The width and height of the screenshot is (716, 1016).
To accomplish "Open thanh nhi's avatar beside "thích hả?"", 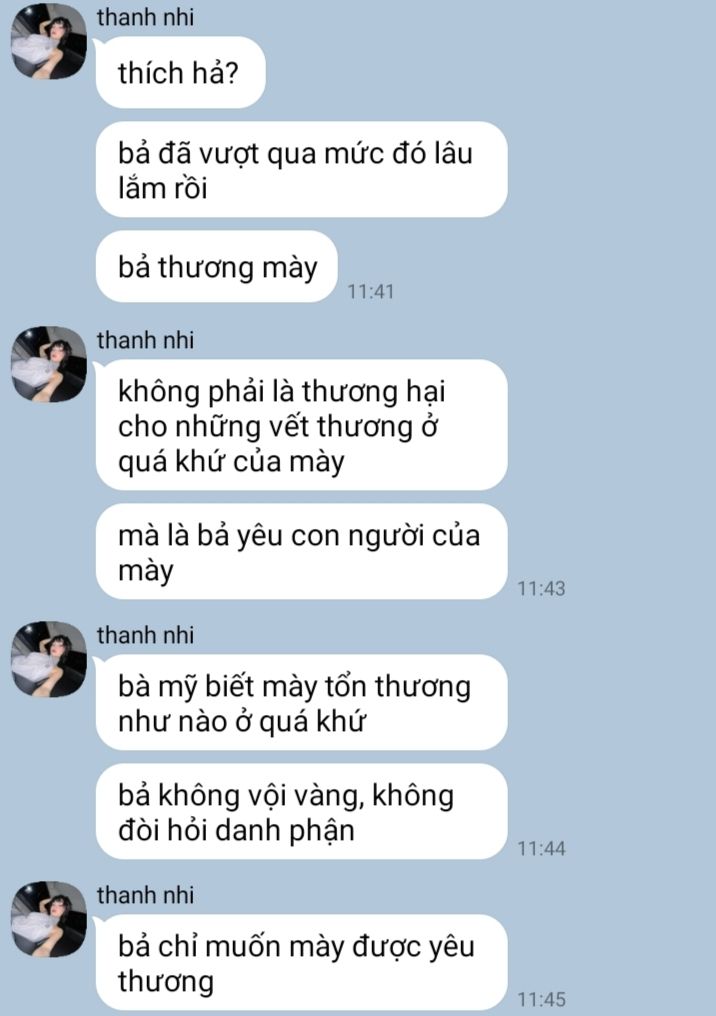I will coord(48,42).
